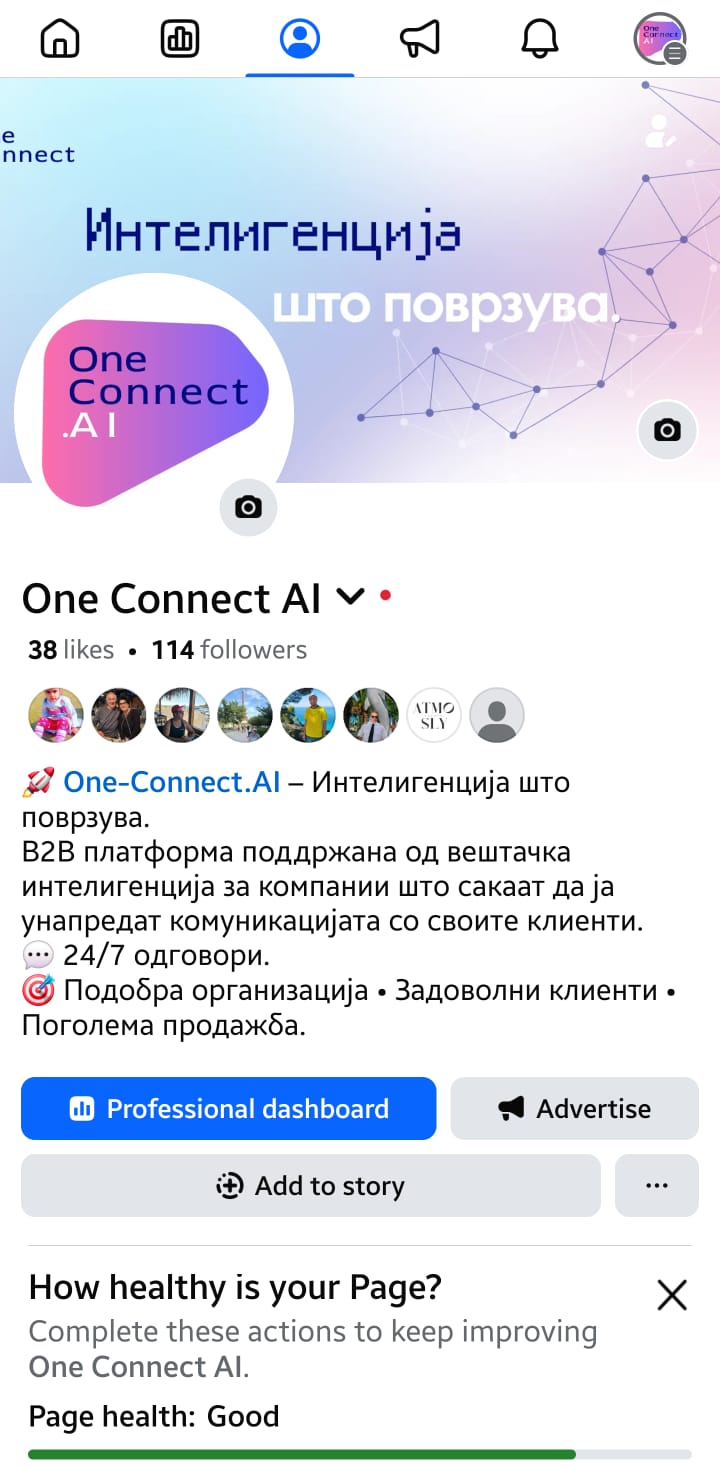Open the notifications bell
Screen dimensions: 720x1468
540,39
